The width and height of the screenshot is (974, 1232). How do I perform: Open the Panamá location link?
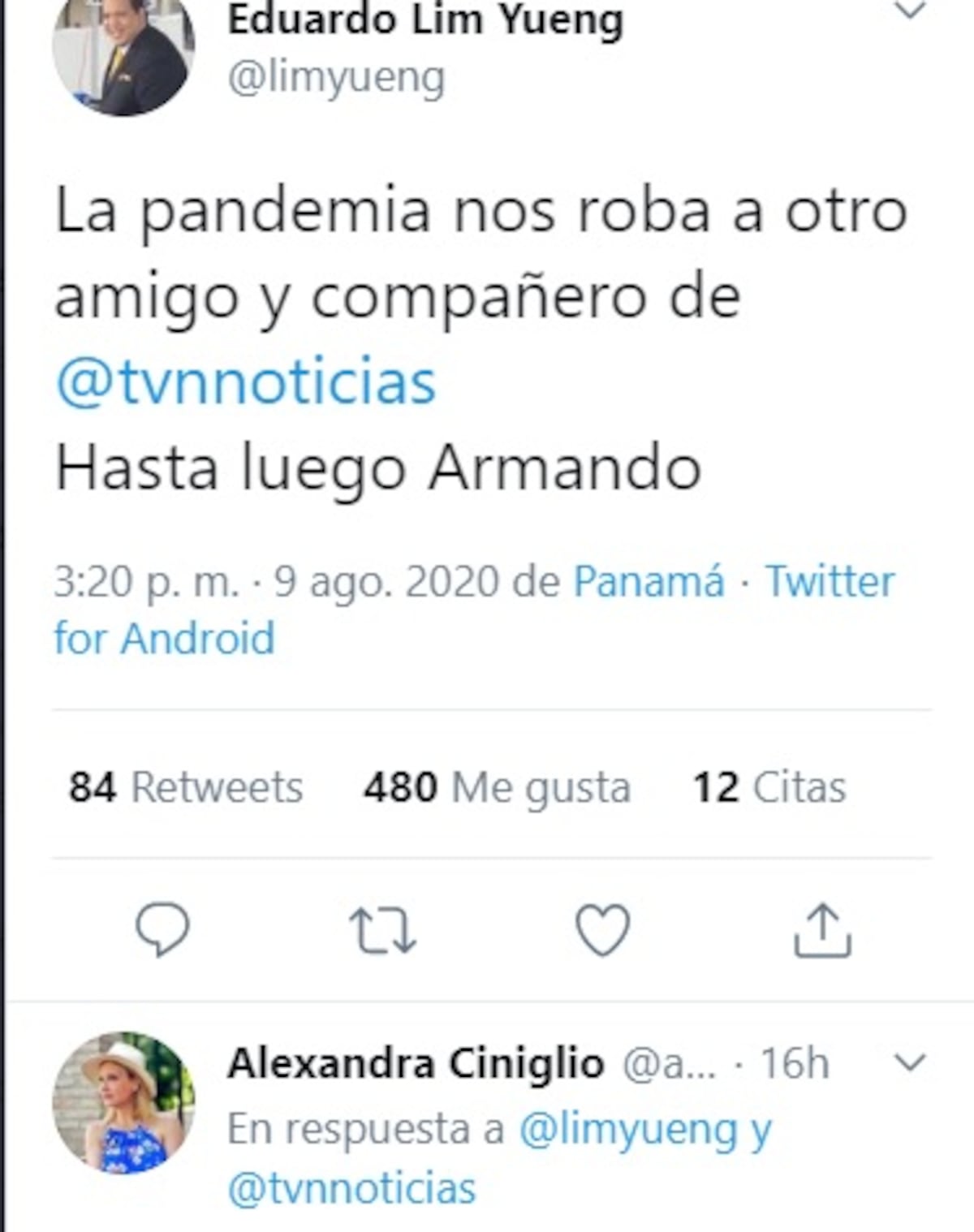tap(649, 581)
